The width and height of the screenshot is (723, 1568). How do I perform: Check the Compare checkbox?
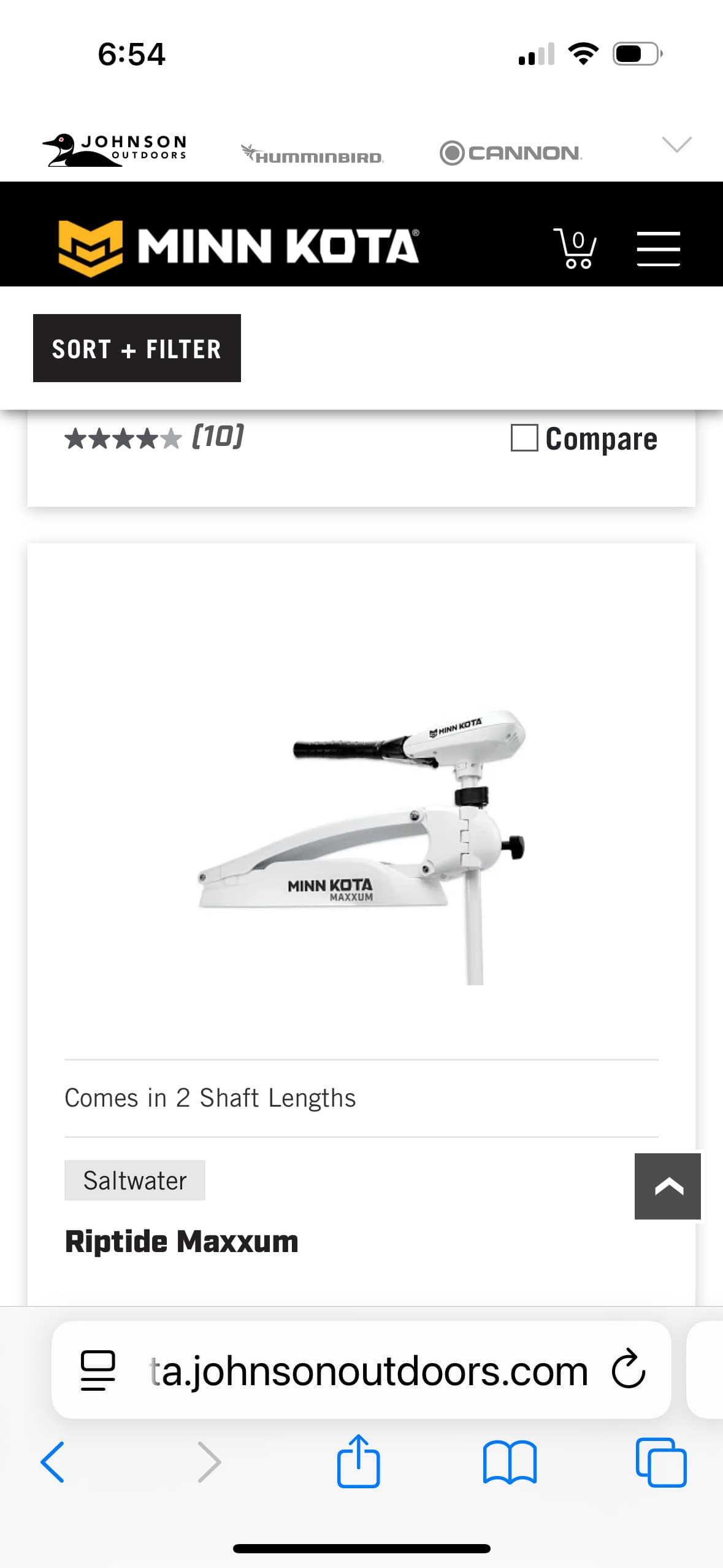pyautogui.click(x=524, y=438)
